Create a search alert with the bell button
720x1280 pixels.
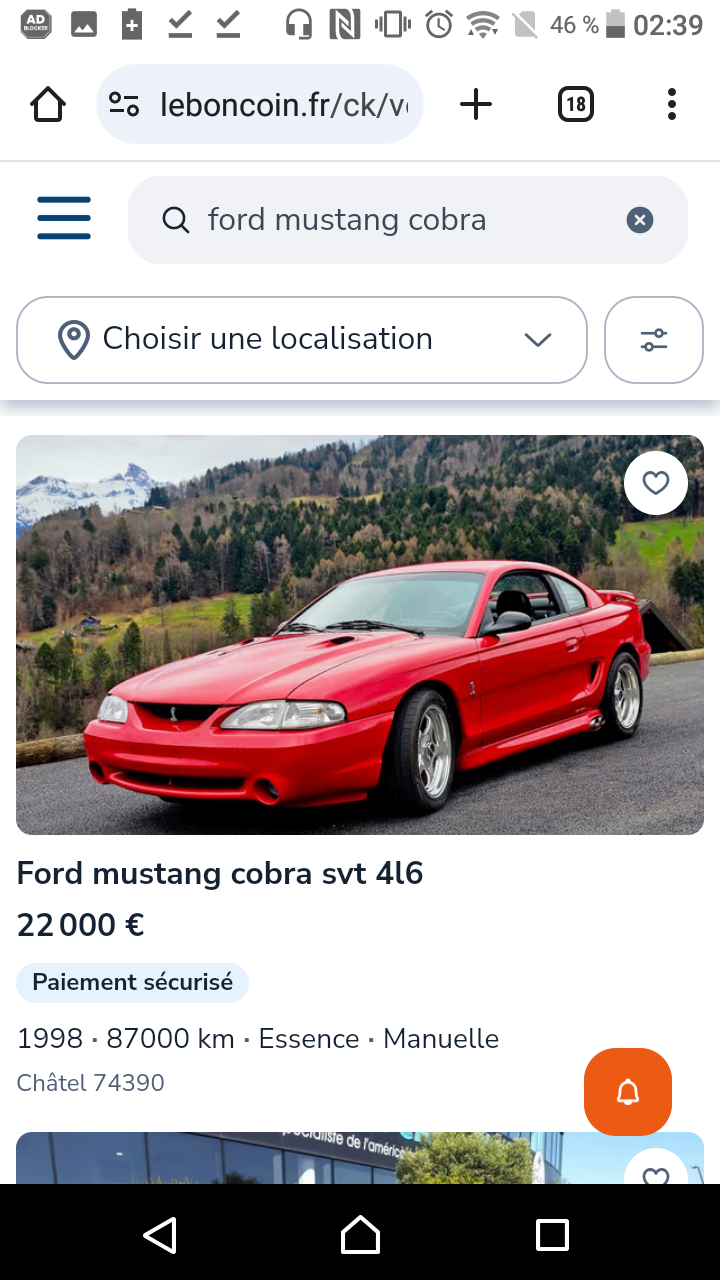pos(627,1092)
